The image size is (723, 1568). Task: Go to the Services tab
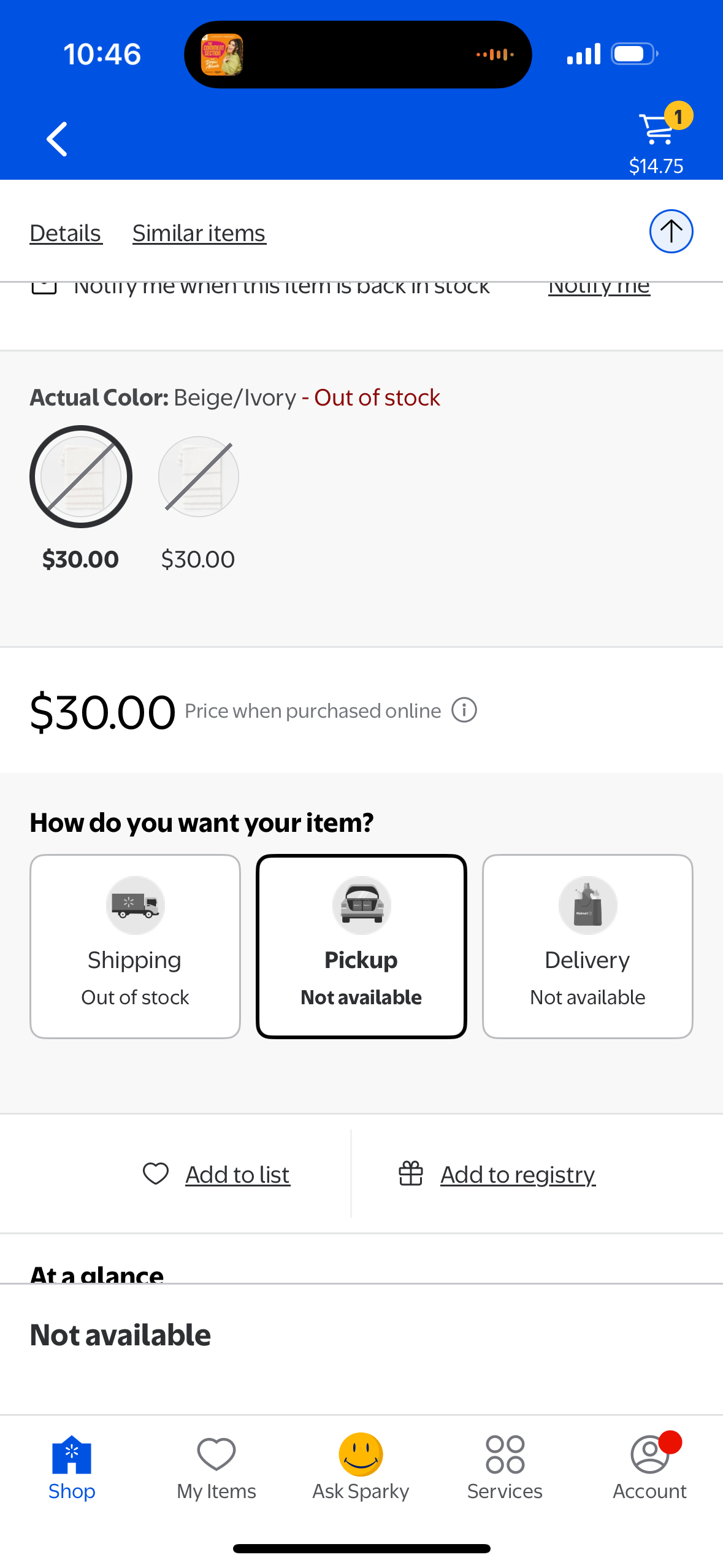coord(505,1467)
